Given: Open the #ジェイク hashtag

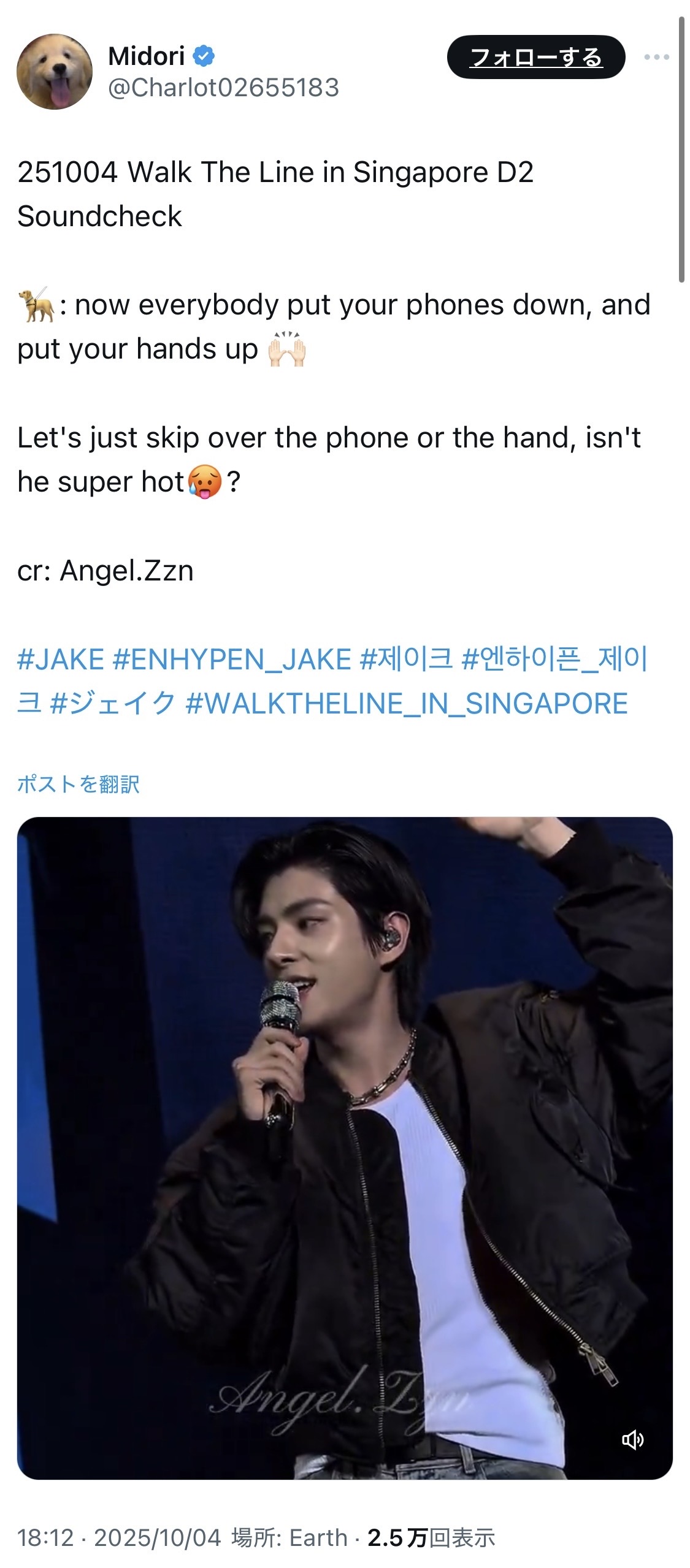Looking at the screenshot, I should [113, 704].
